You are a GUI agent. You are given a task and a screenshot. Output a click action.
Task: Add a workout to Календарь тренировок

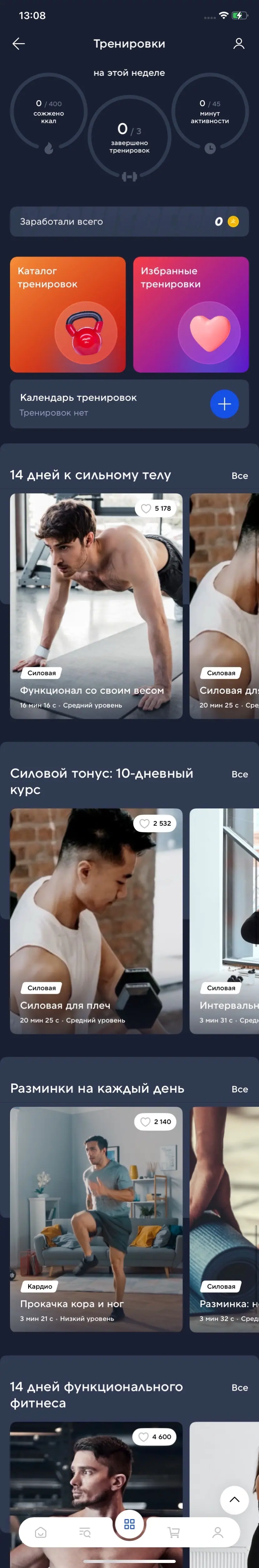click(224, 404)
